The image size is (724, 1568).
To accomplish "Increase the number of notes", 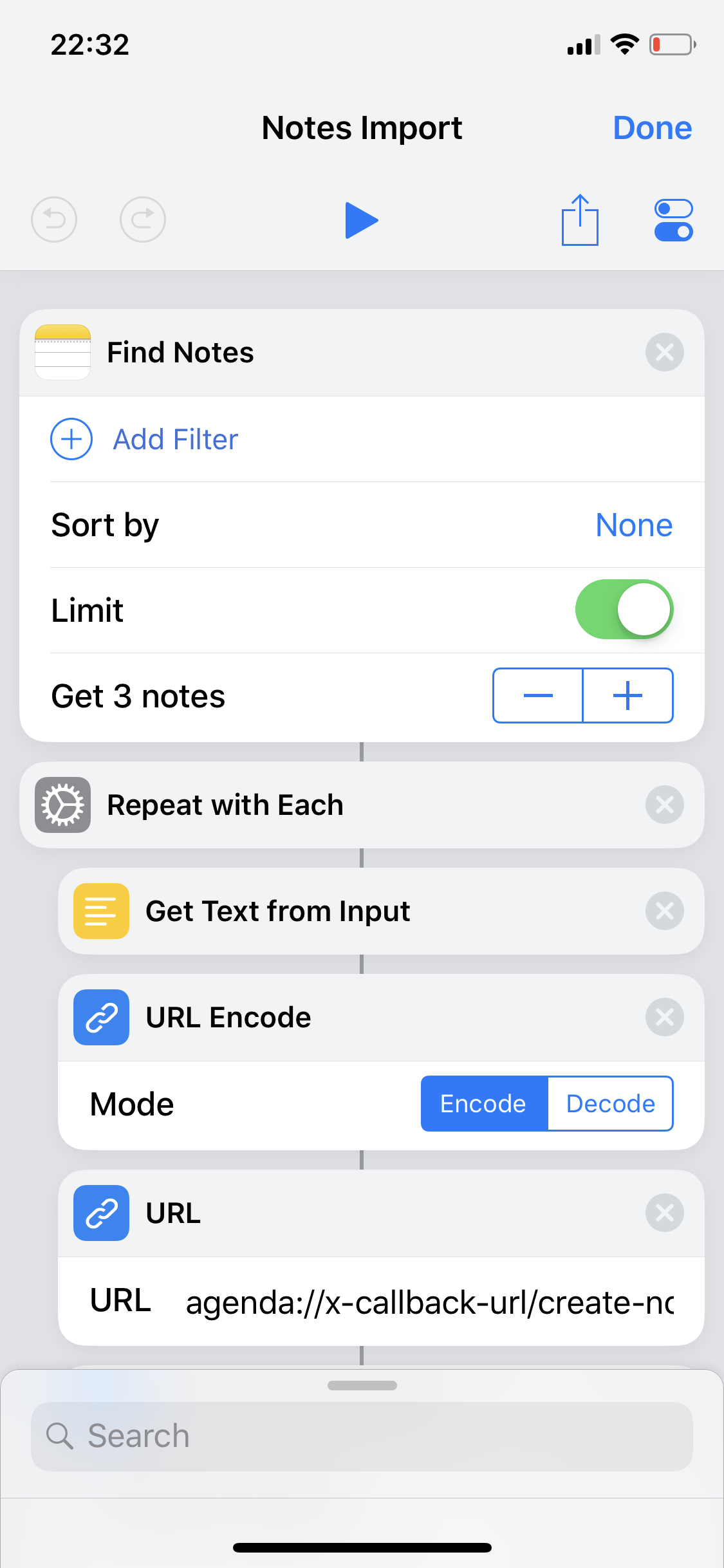I will pos(628,696).
